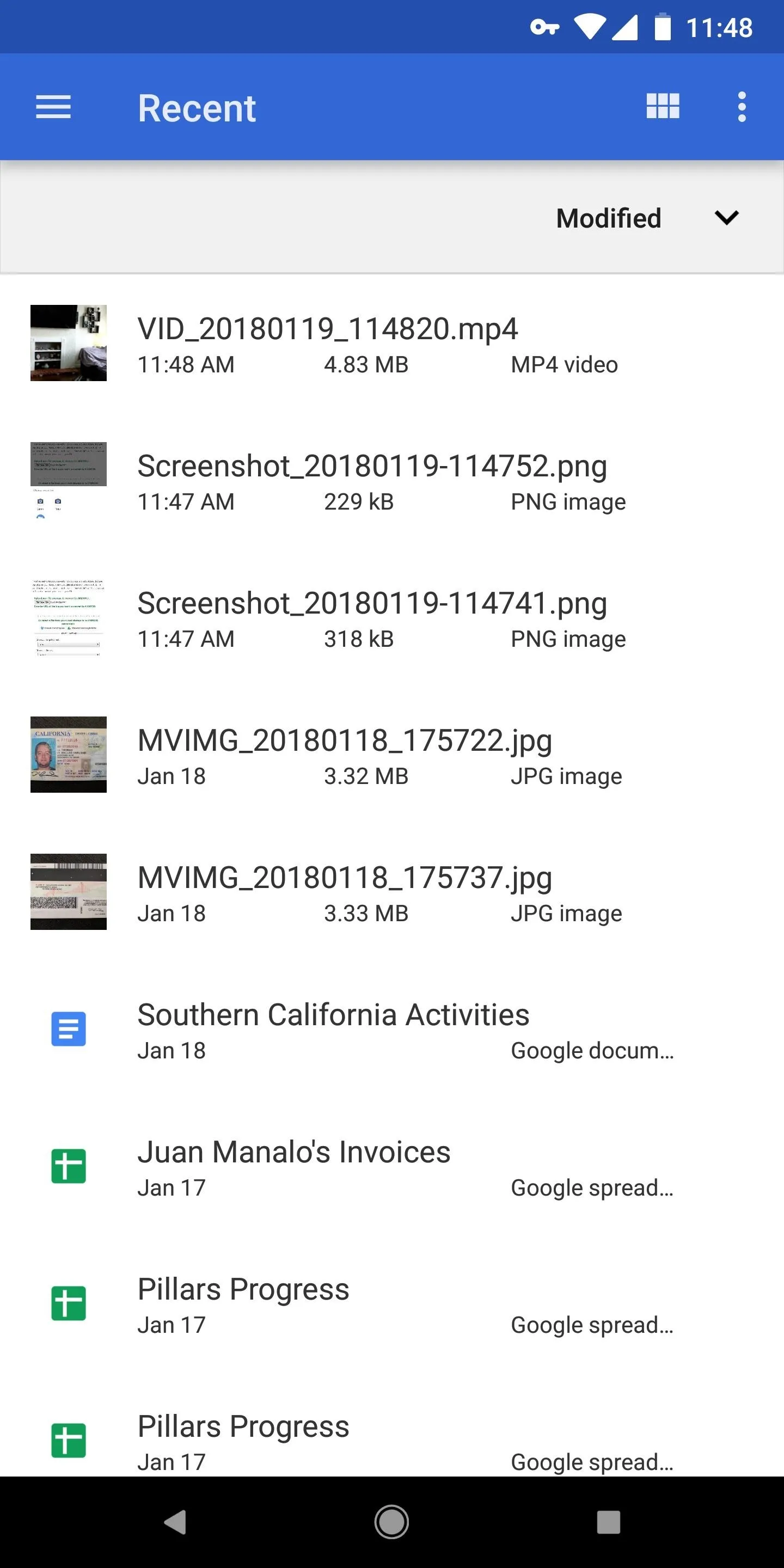
Task: Open Juan Manalo's Invoices spreadsheet
Action: pyautogui.click(x=392, y=1166)
